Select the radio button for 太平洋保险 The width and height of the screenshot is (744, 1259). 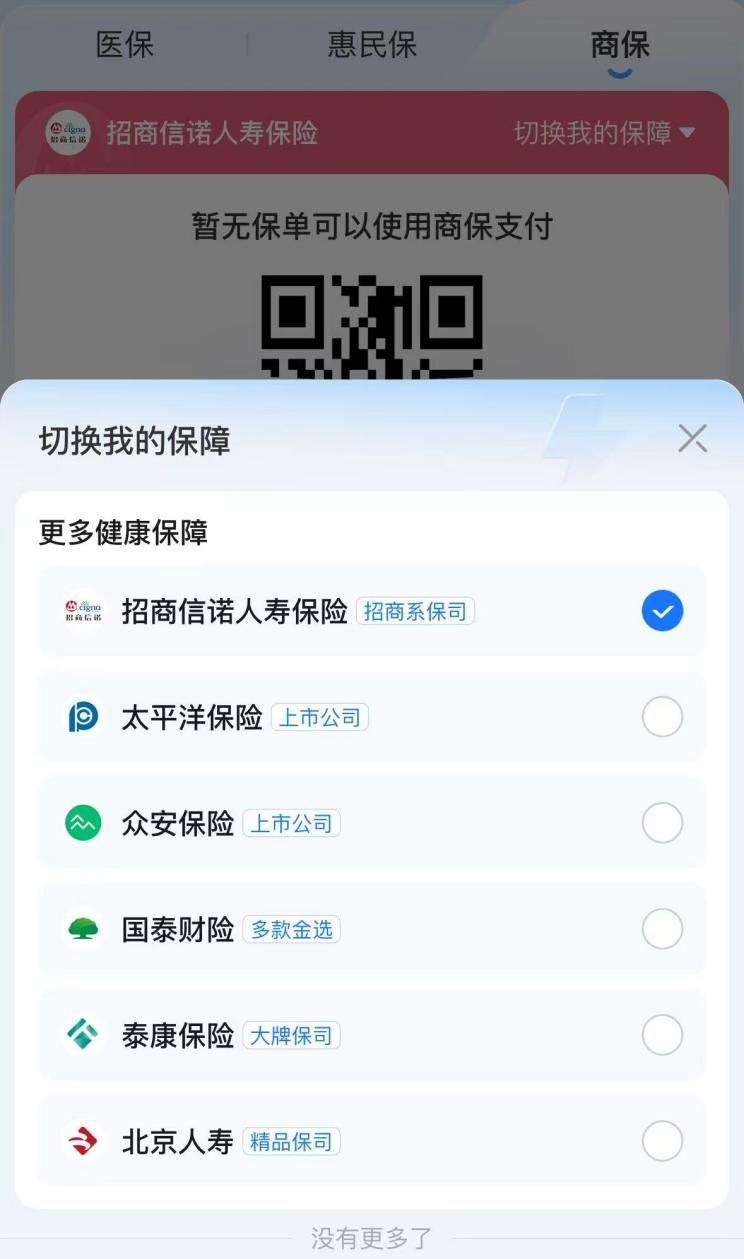coord(662,717)
